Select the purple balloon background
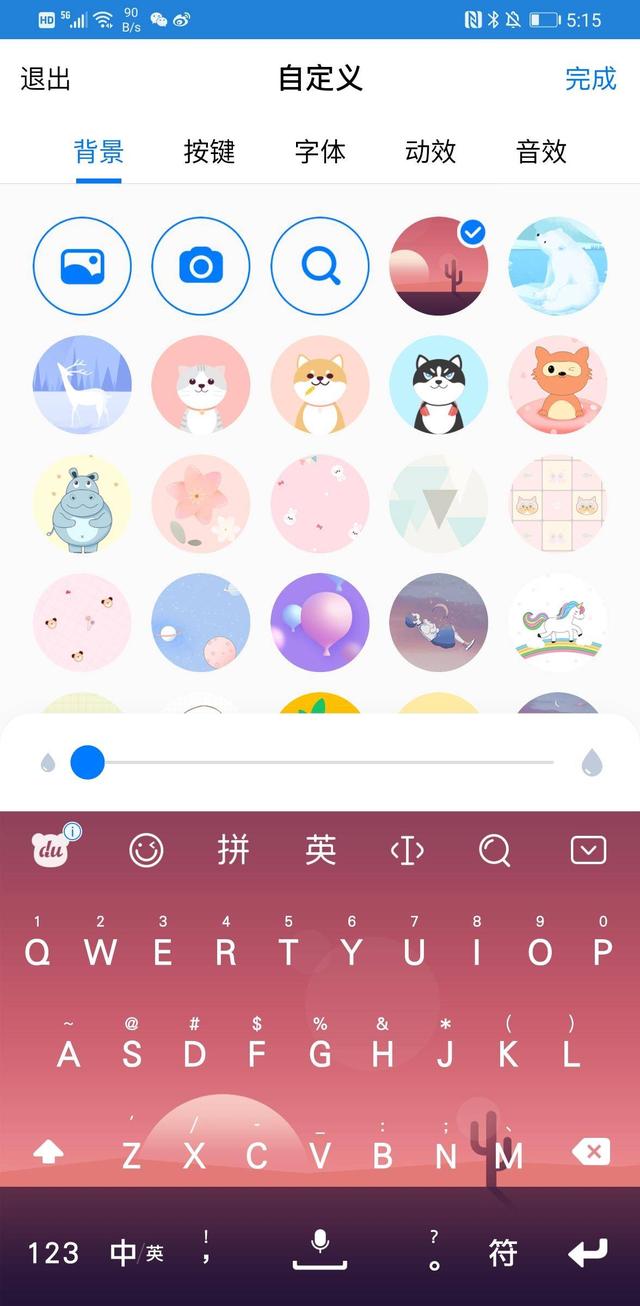640x1306 pixels. (320, 622)
